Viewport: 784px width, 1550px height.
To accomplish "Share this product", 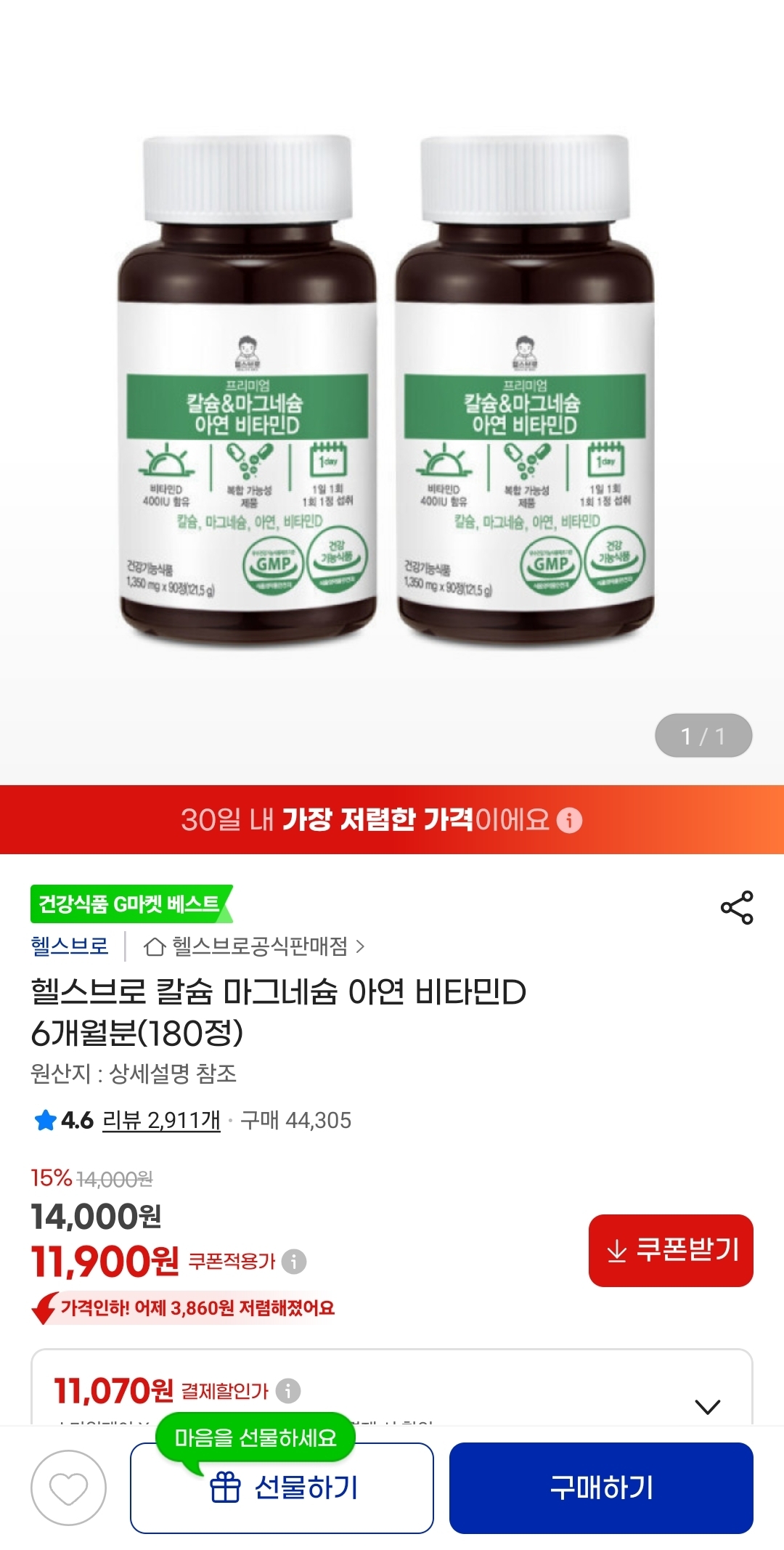I will 737,907.
